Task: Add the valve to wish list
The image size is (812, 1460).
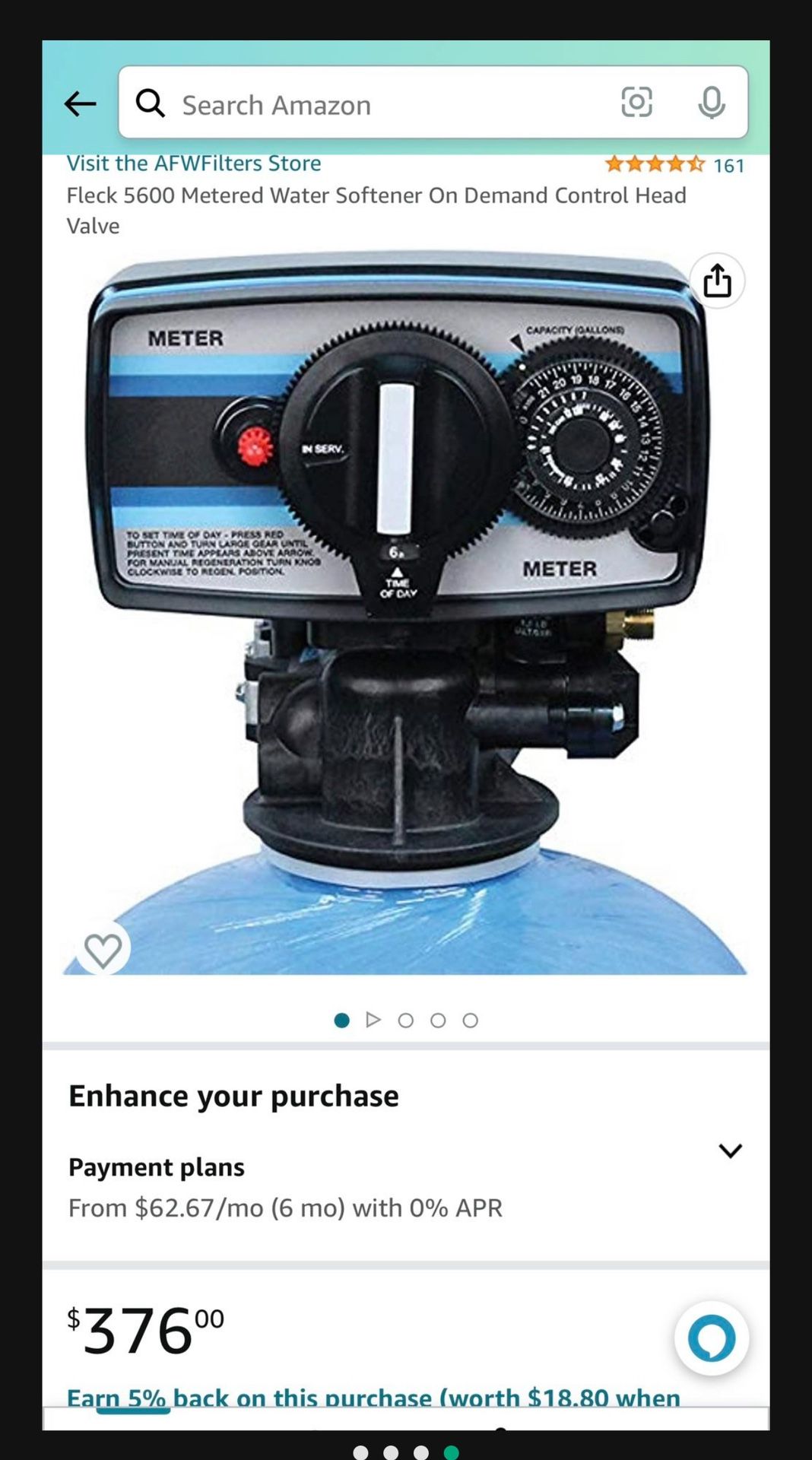Action: coord(103,949)
